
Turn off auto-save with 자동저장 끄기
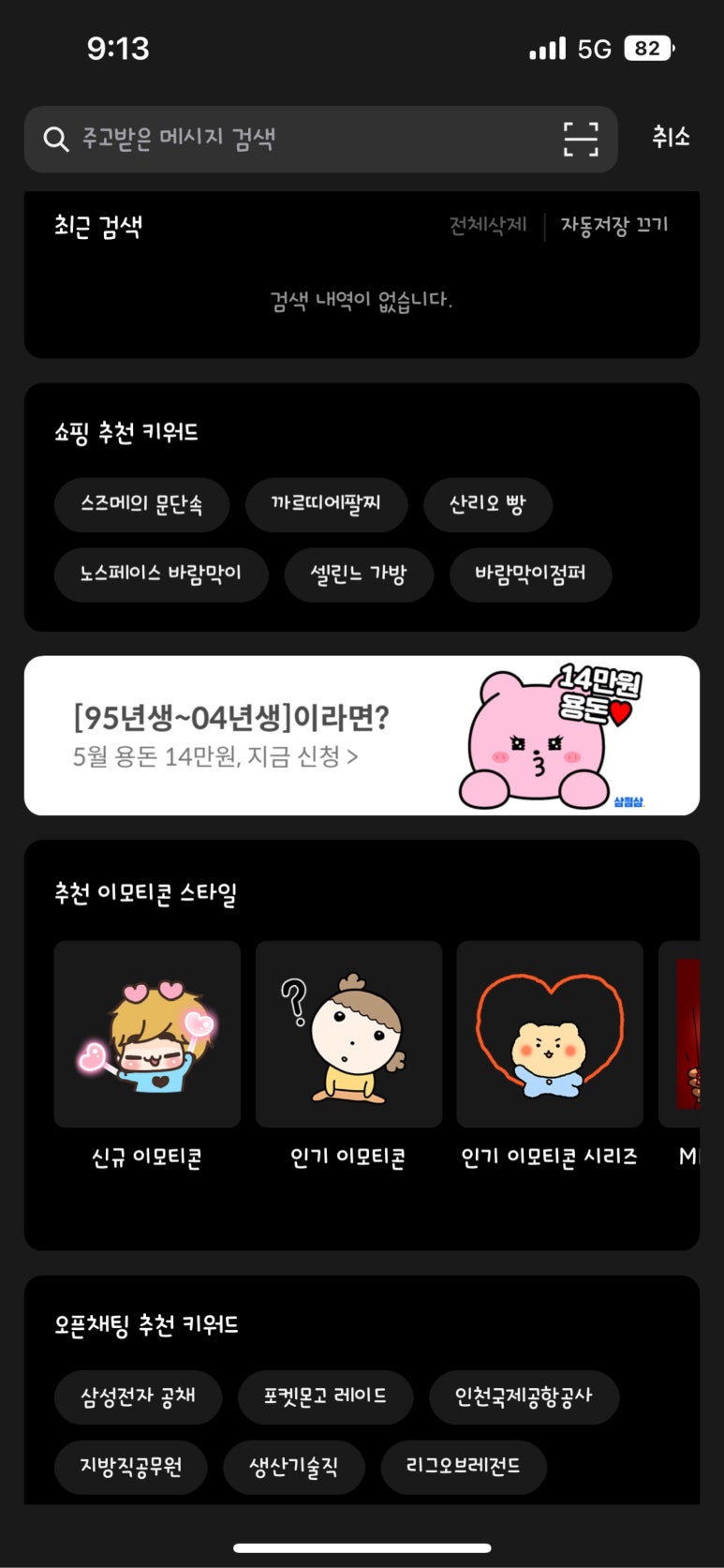click(614, 225)
